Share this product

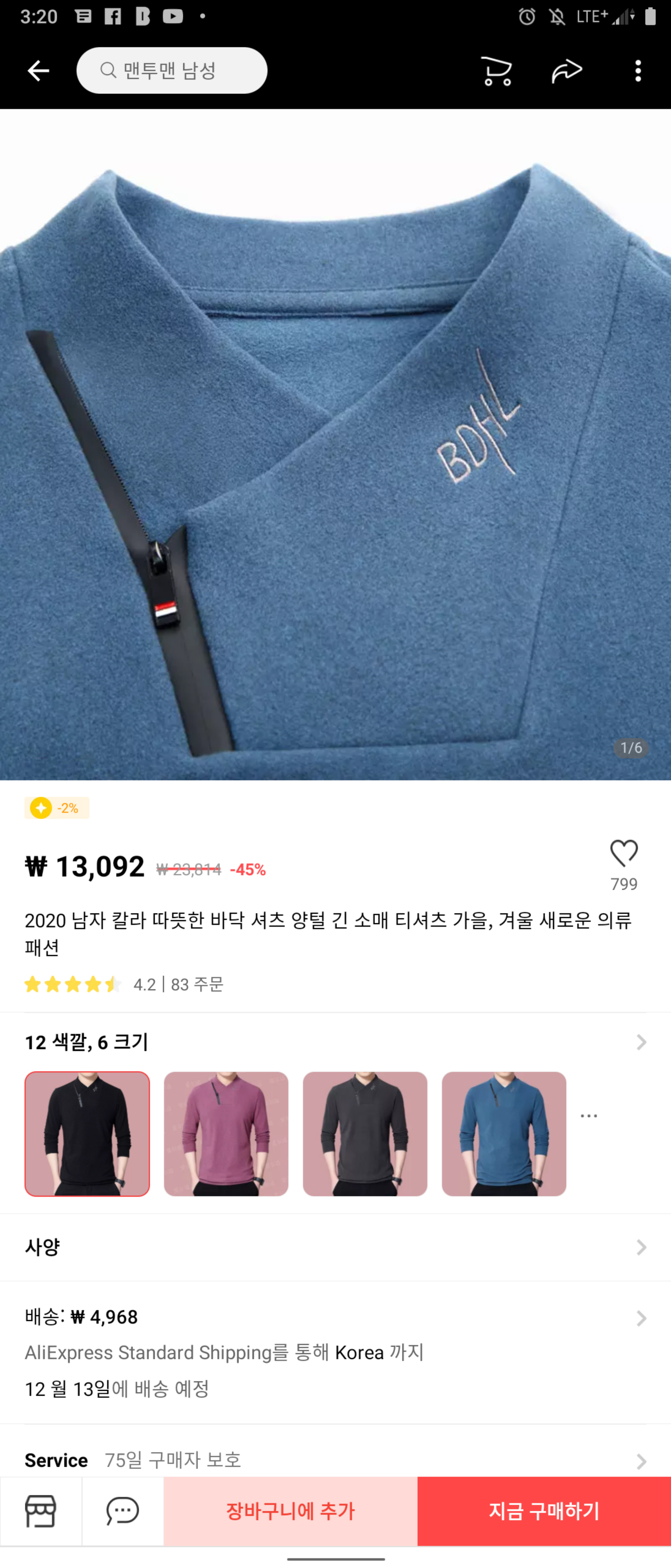point(567,71)
